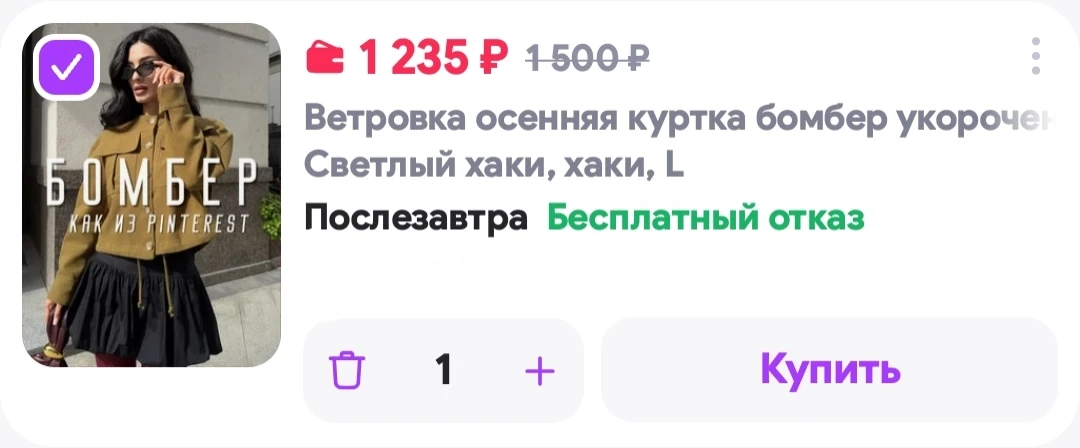
Task: Tap the Купить button
Action: (829, 370)
